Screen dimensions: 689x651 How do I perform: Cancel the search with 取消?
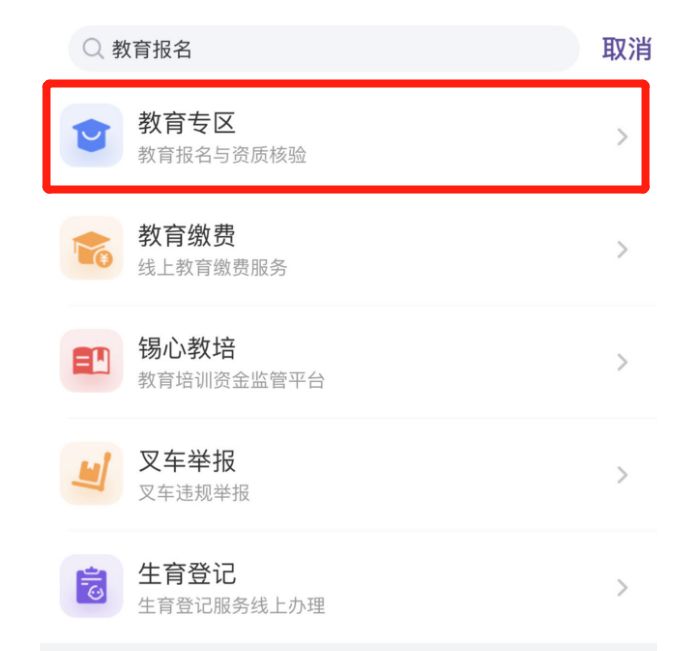pyautogui.click(x=626, y=49)
